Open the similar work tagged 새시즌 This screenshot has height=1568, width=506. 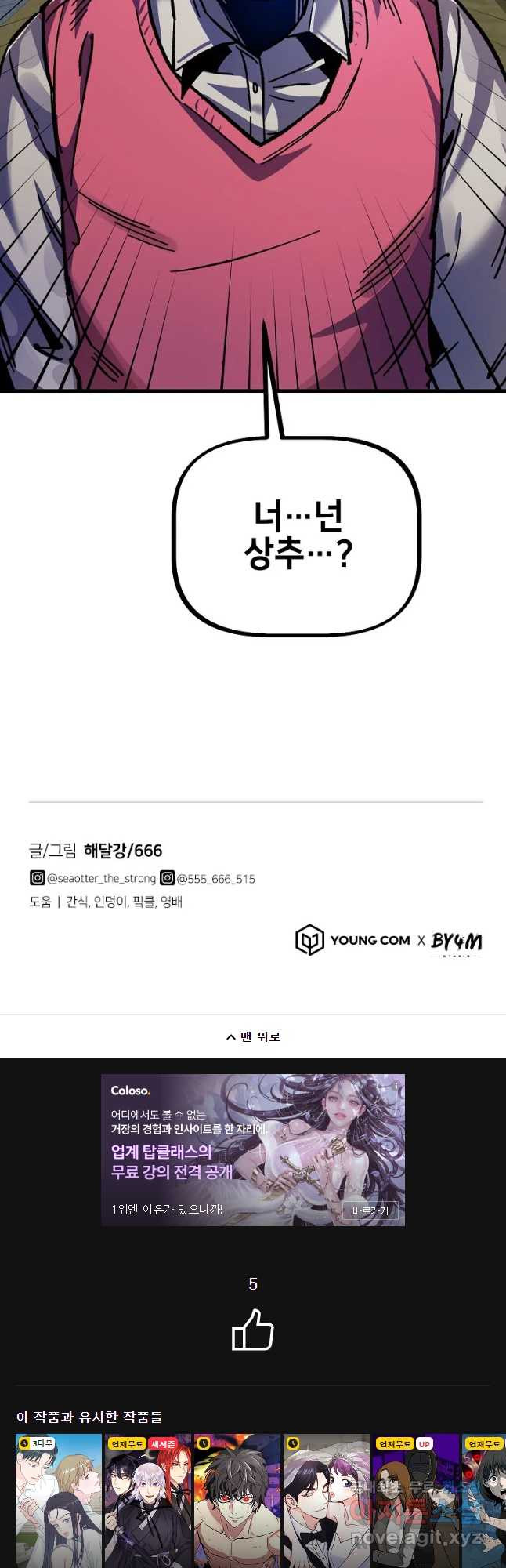click(x=148, y=1500)
